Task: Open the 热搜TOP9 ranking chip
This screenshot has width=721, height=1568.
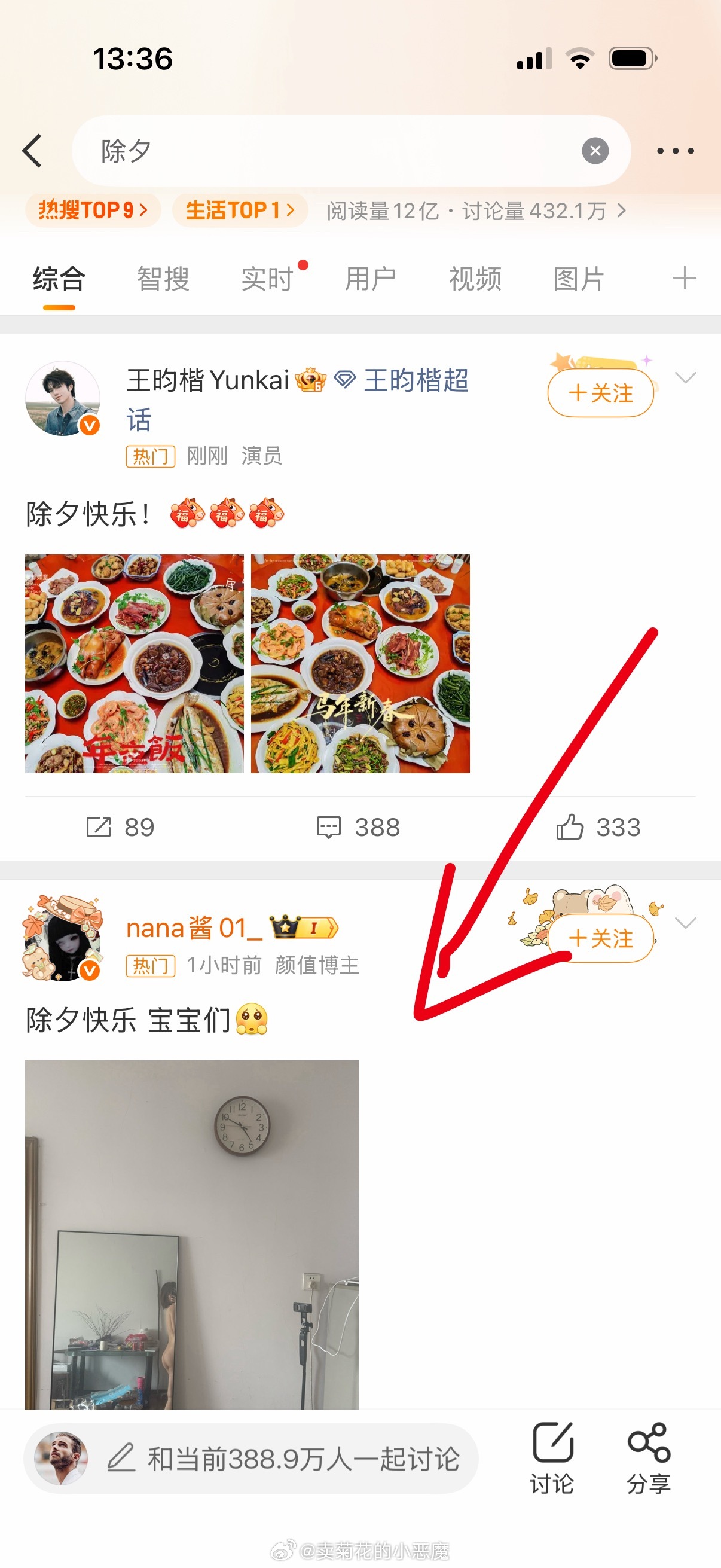Action: tap(93, 211)
